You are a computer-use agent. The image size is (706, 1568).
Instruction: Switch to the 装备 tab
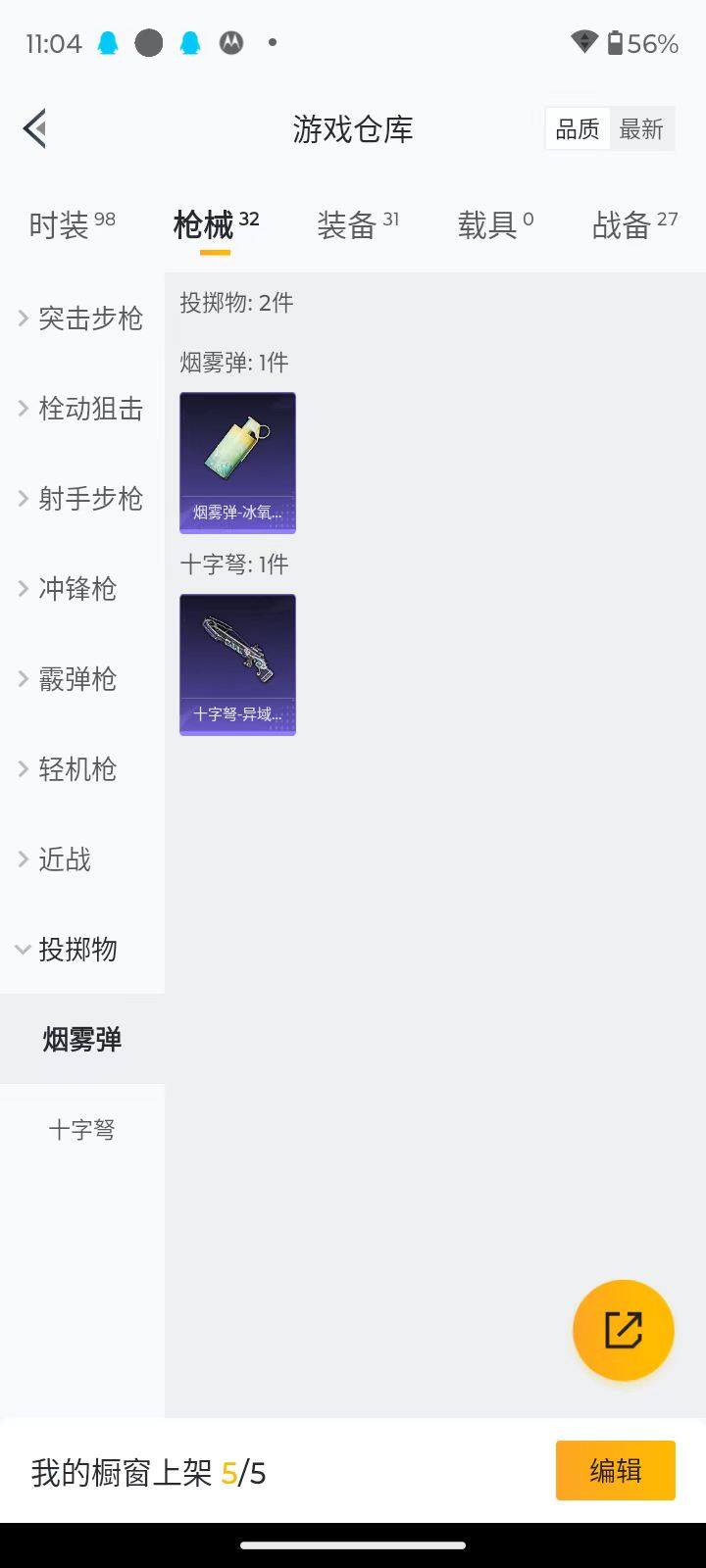tap(357, 224)
